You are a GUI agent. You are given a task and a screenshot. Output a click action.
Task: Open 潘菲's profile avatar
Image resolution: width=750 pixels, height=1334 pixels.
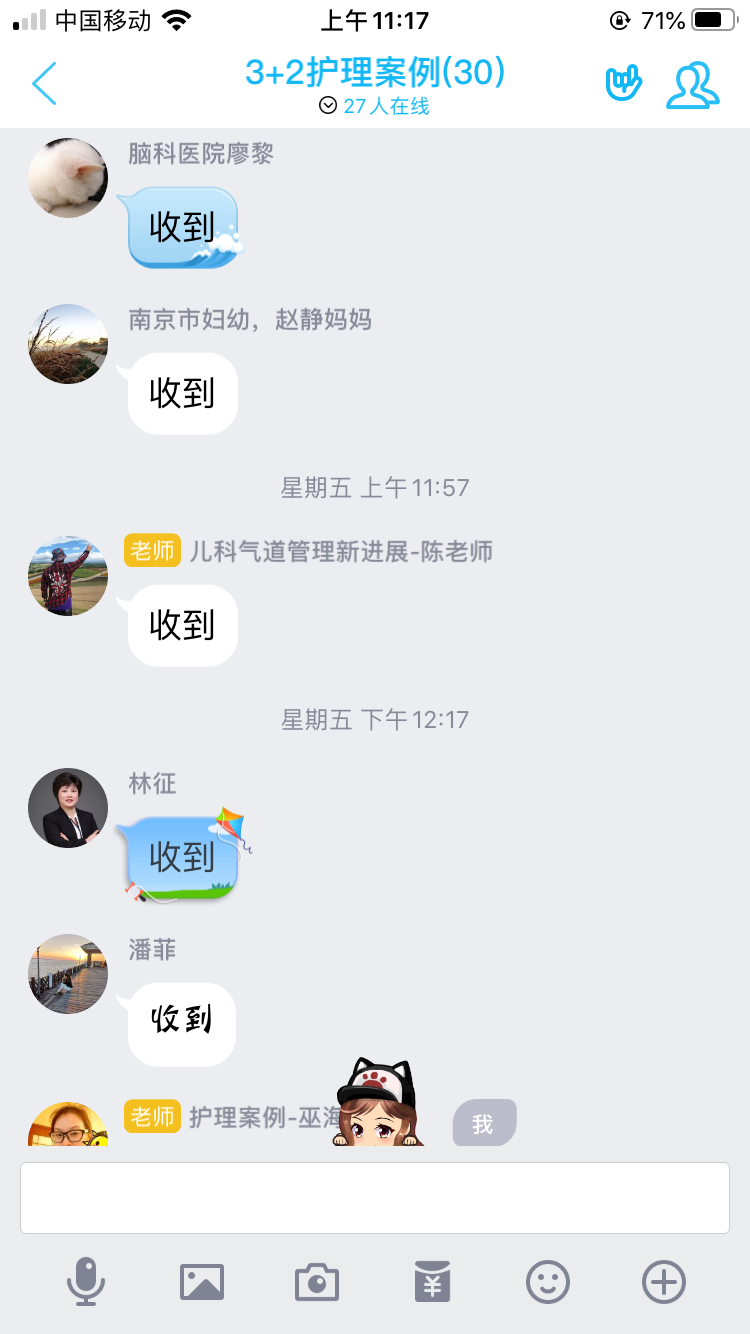pos(68,974)
